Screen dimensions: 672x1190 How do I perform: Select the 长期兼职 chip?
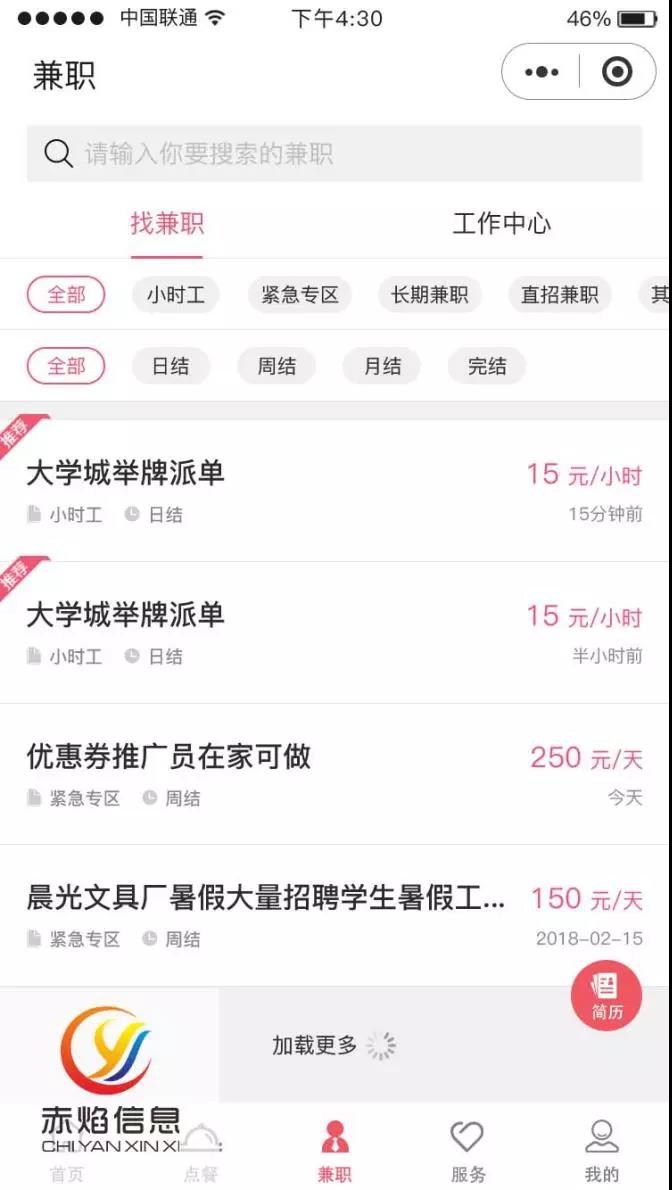[430, 295]
